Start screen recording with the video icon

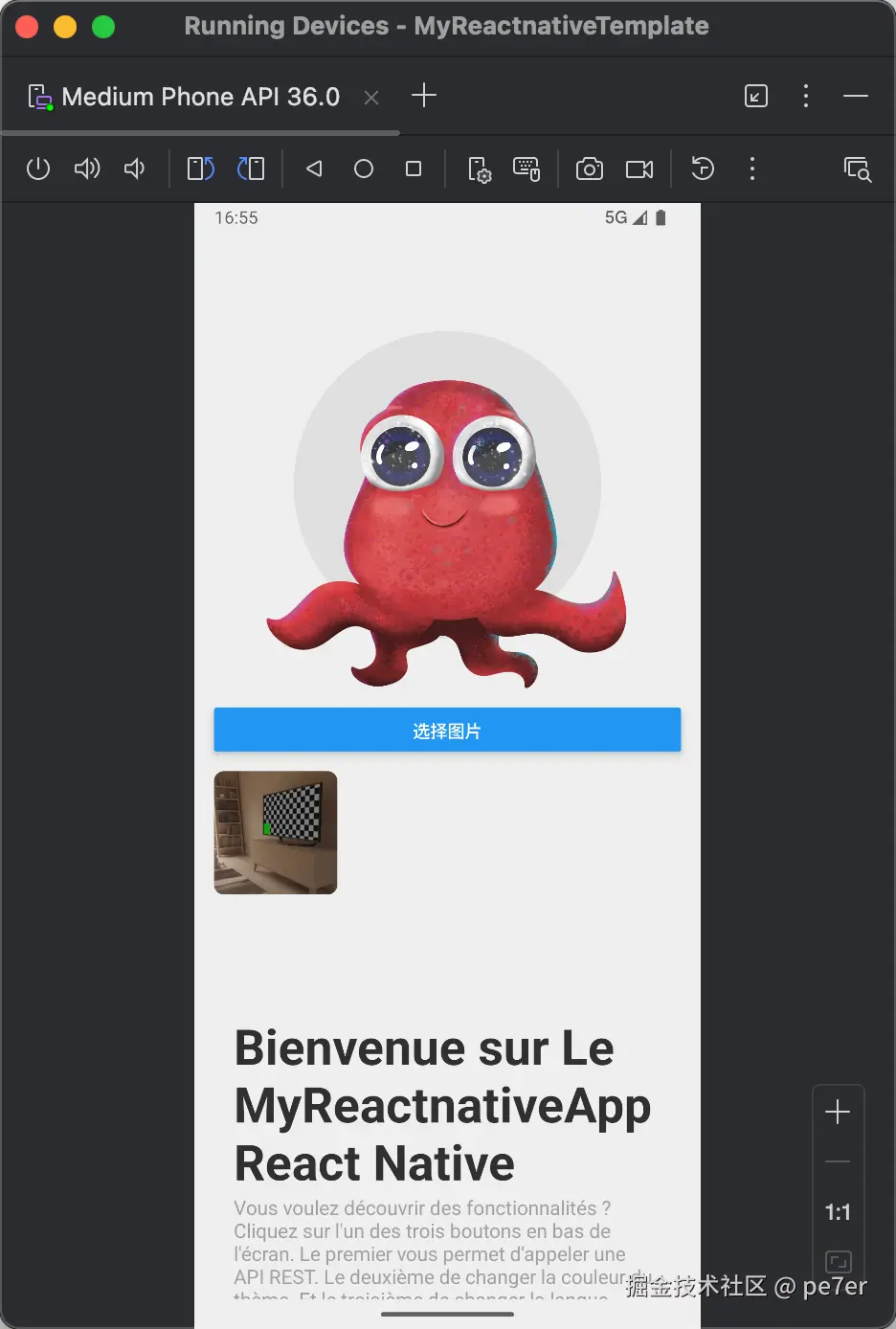coord(638,169)
